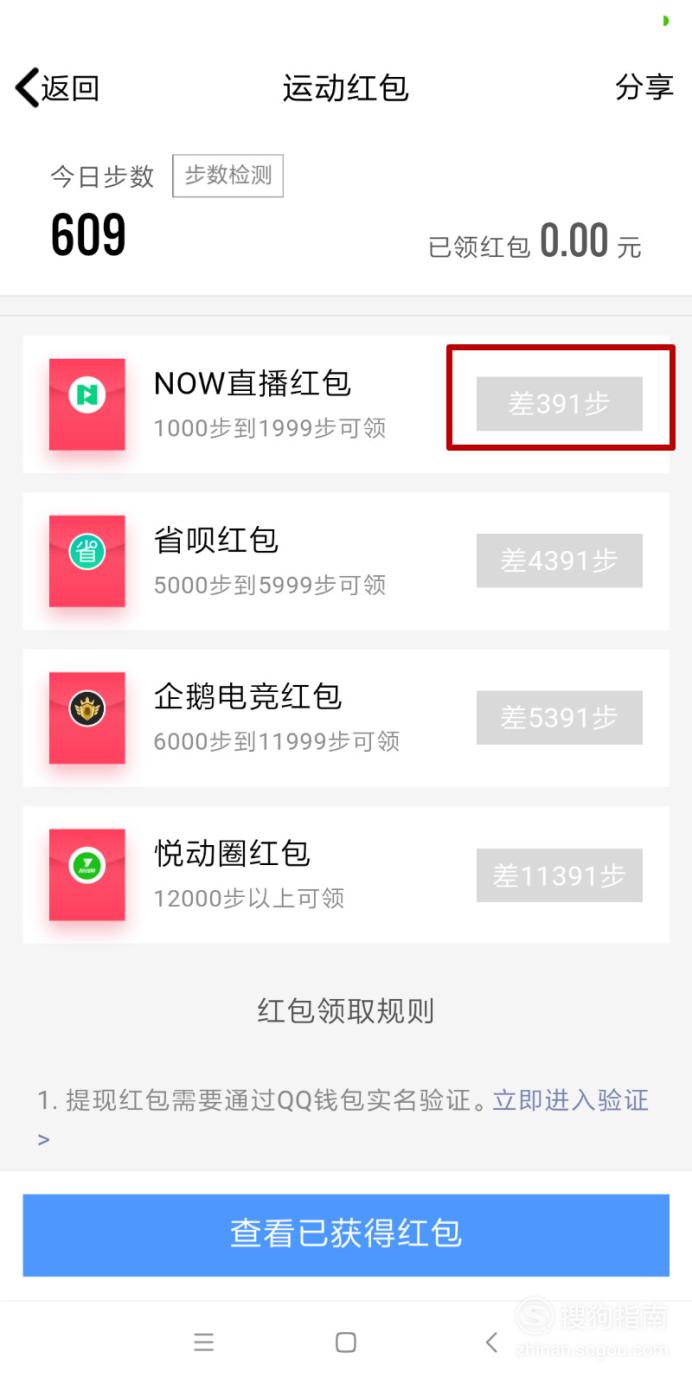This screenshot has height=1384, width=692.
Task: Tap 查看已获得红包 button
Action: pyautogui.click(x=346, y=1235)
